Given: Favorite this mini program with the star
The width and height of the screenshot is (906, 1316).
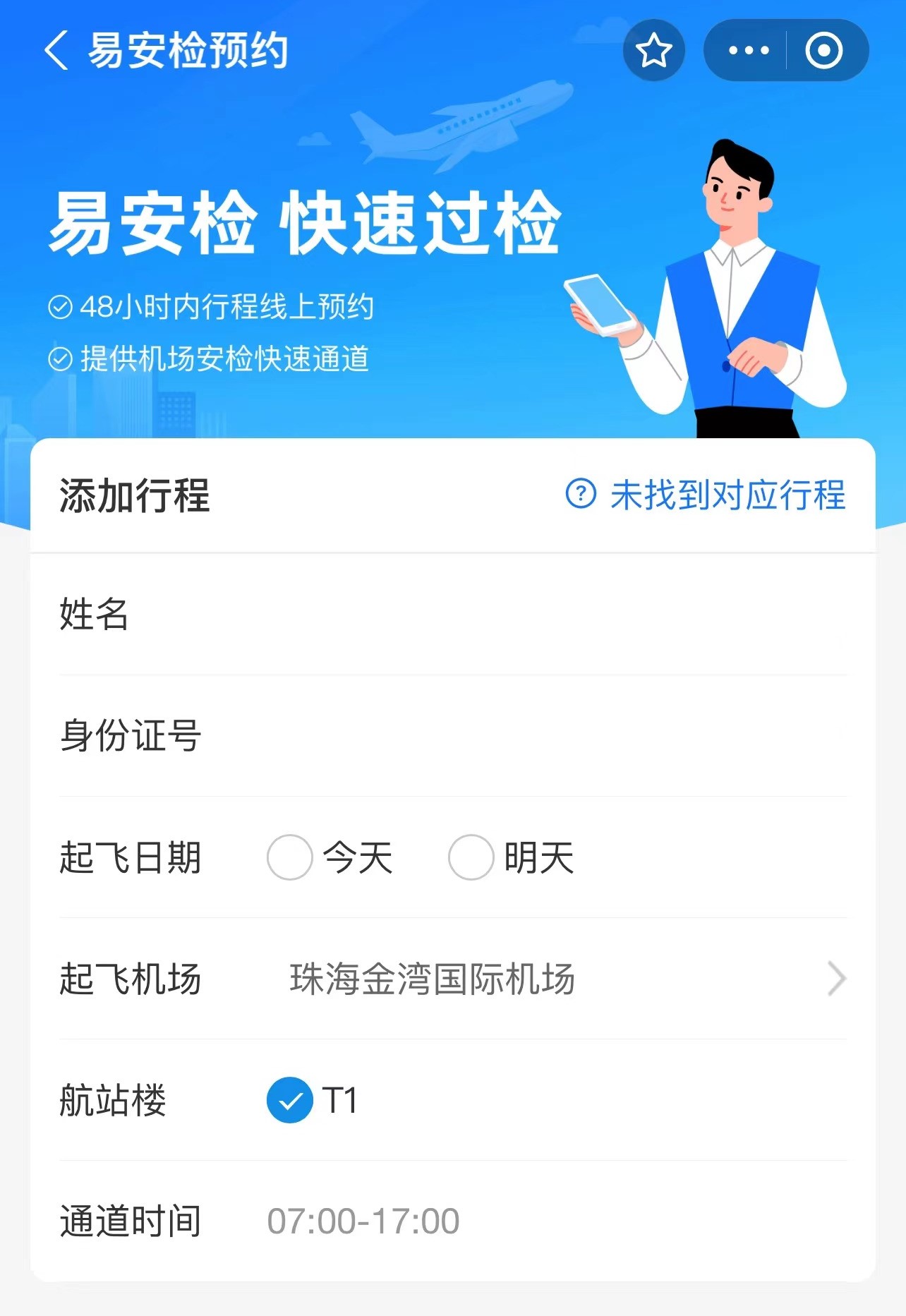Looking at the screenshot, I should [653, 51].
